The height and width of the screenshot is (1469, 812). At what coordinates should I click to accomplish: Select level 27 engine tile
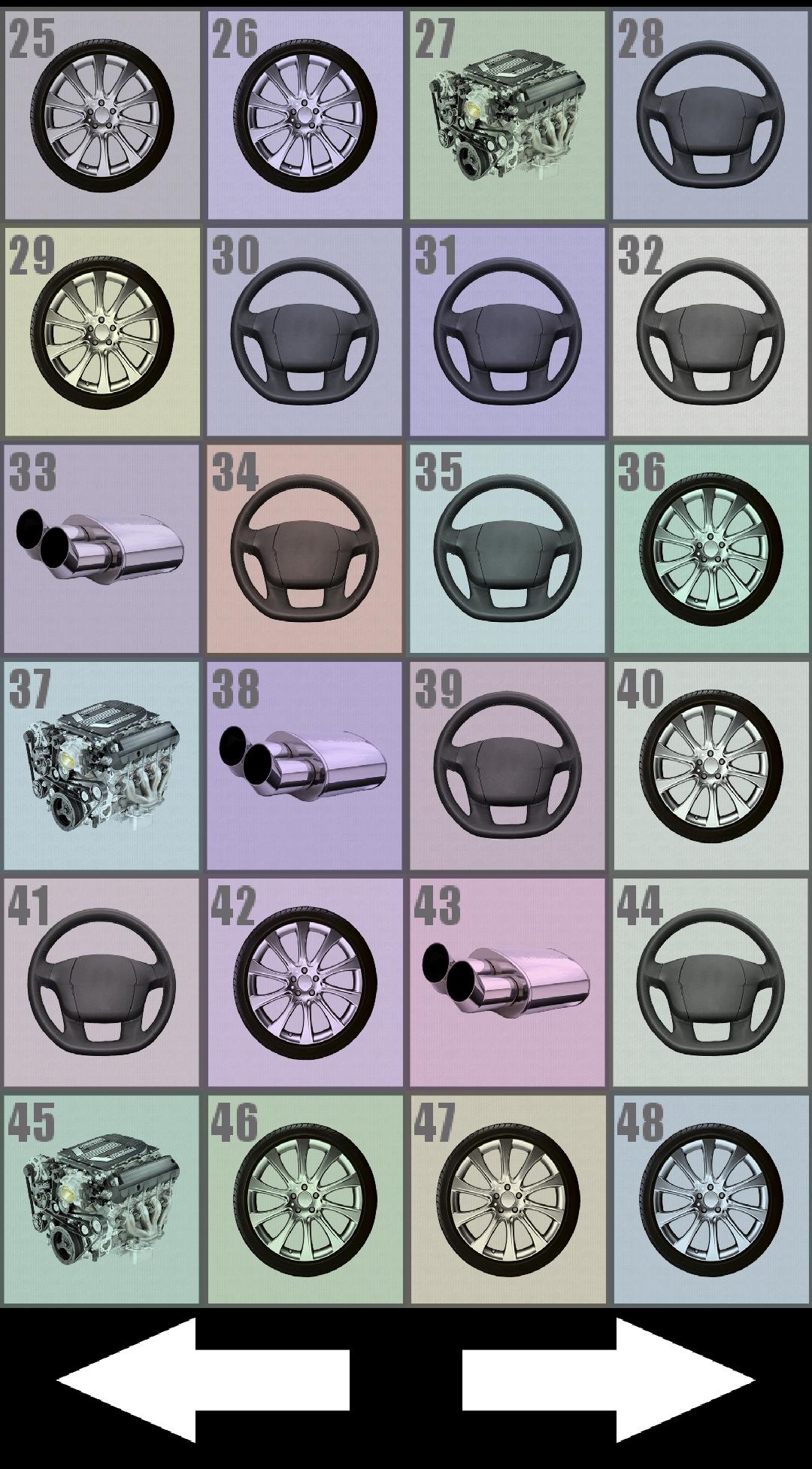point(508,115)
